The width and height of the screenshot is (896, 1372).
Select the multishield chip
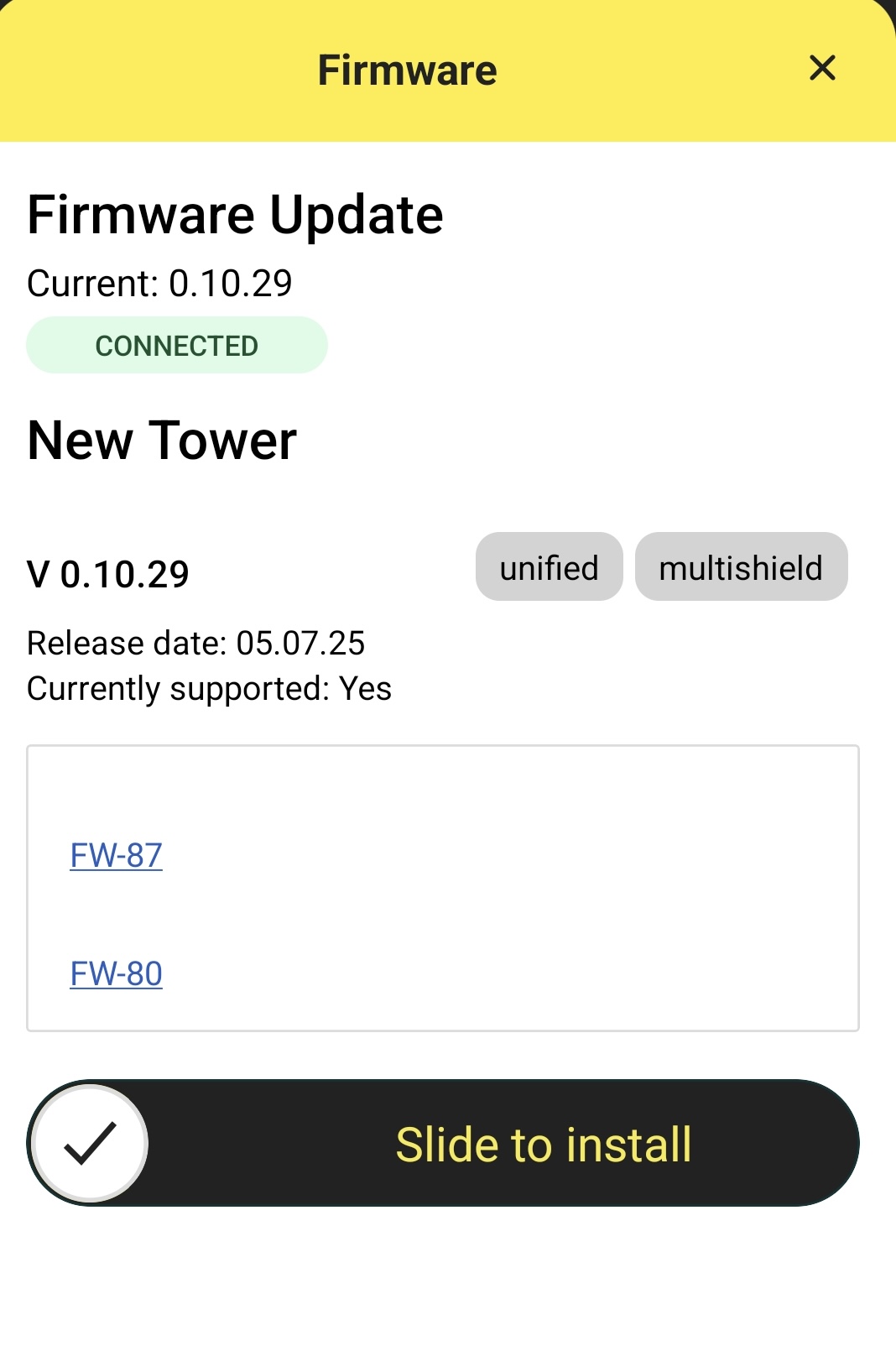tap(741, 567)
